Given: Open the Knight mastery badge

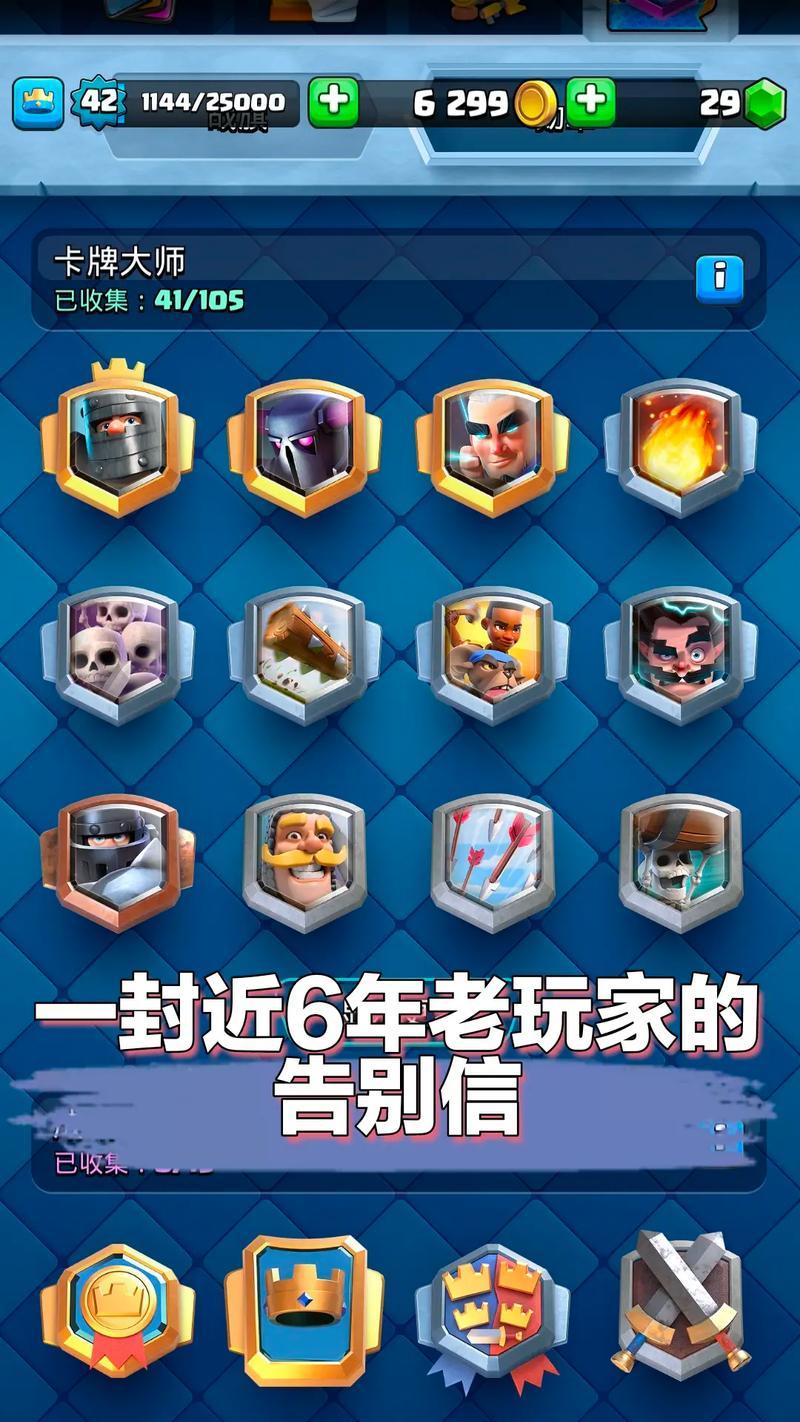Looking at the screenshot, I should 304,862.
